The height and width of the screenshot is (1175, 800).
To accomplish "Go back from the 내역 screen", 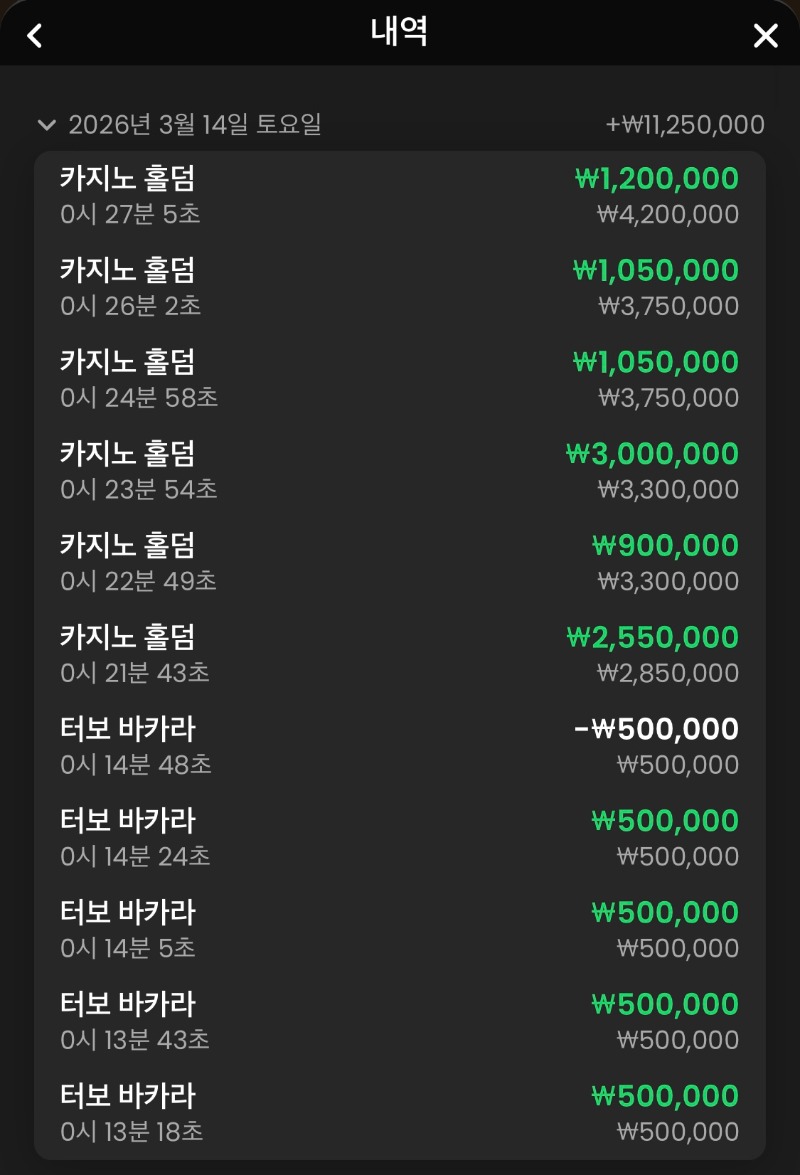I will coord(35,36).
